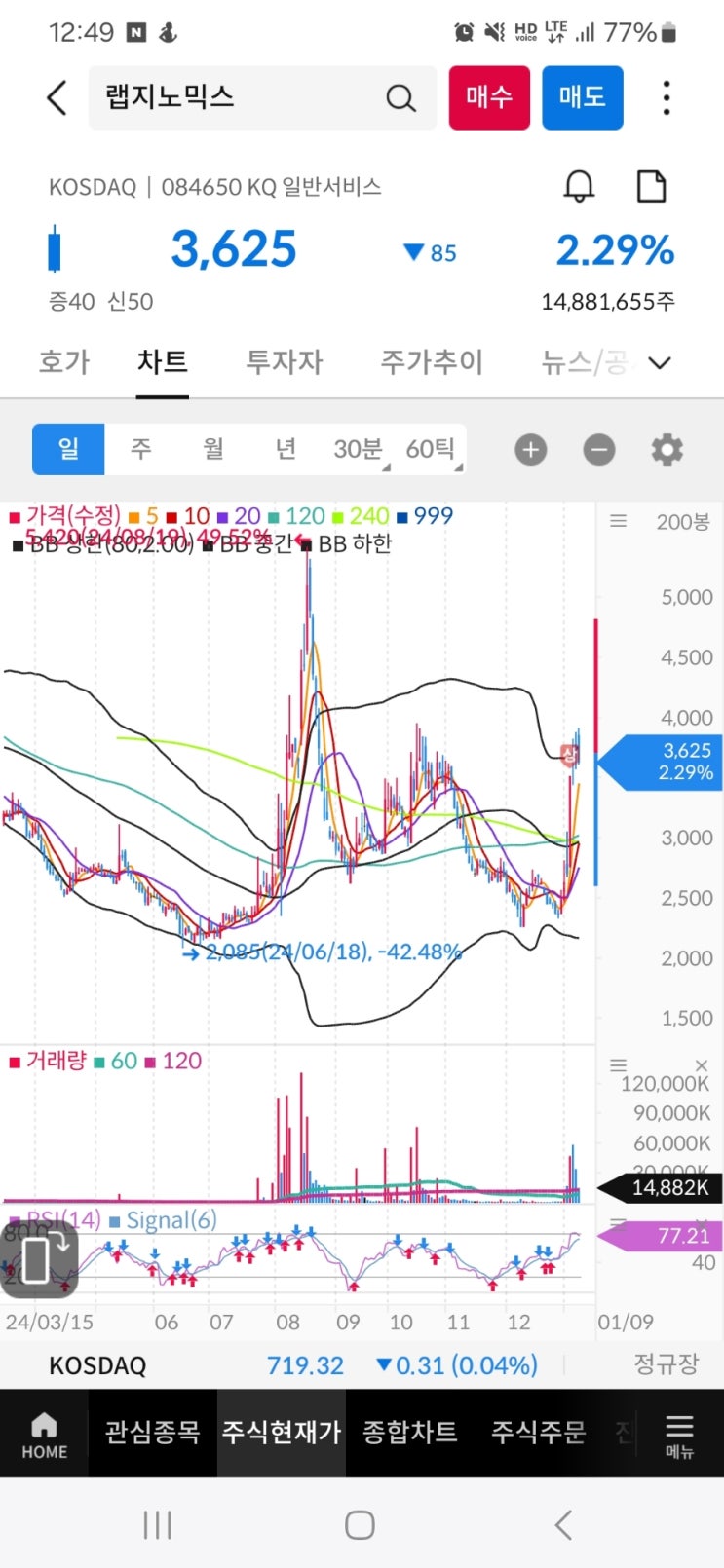
Task: Open the 랩지노믹스 stock search field
Action: pos(244,97)
